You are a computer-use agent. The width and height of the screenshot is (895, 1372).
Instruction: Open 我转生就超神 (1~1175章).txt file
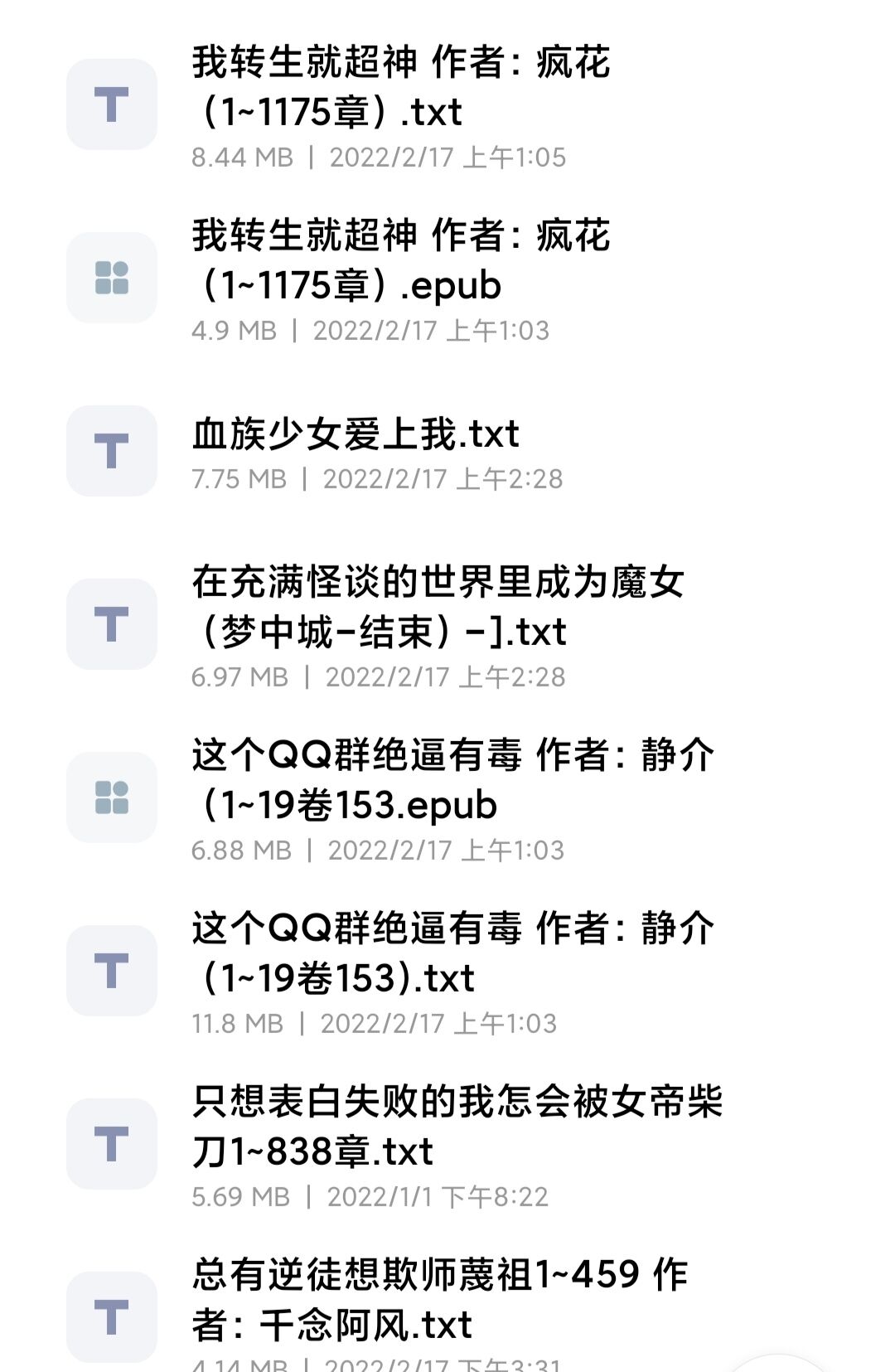[x=402, y=88]
